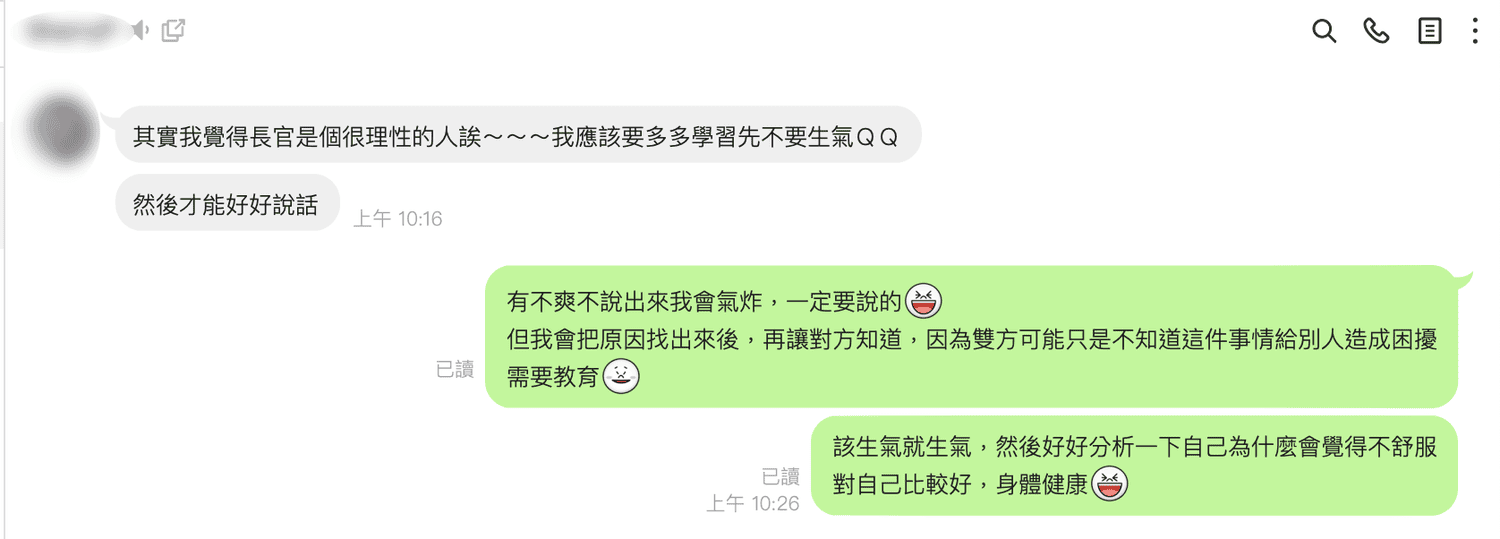Image resolution: width=1500 pixels, height=539 pixels.
Task: Open the notes icon
Action: pos(1430,31)
